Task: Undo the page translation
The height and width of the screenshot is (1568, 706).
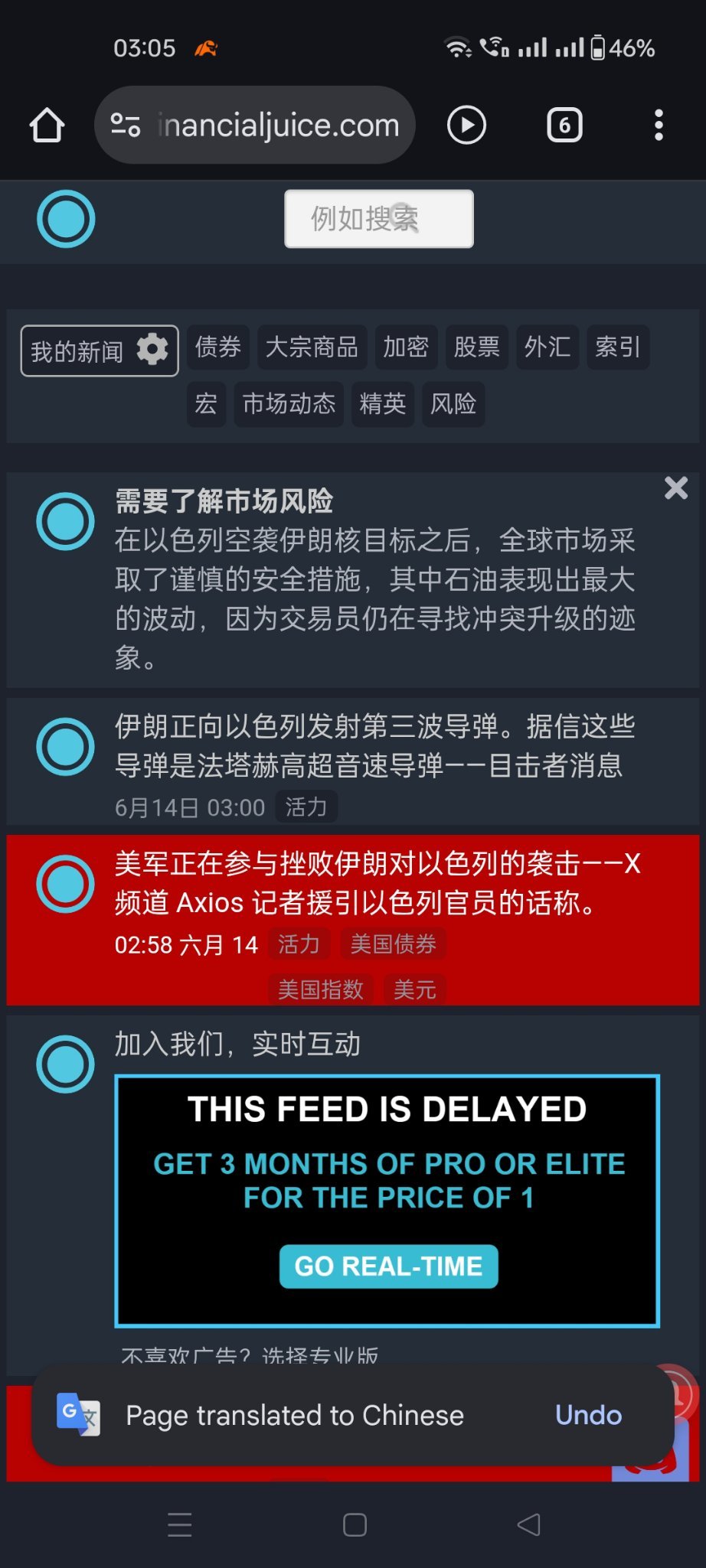Action: point(588,1415)
